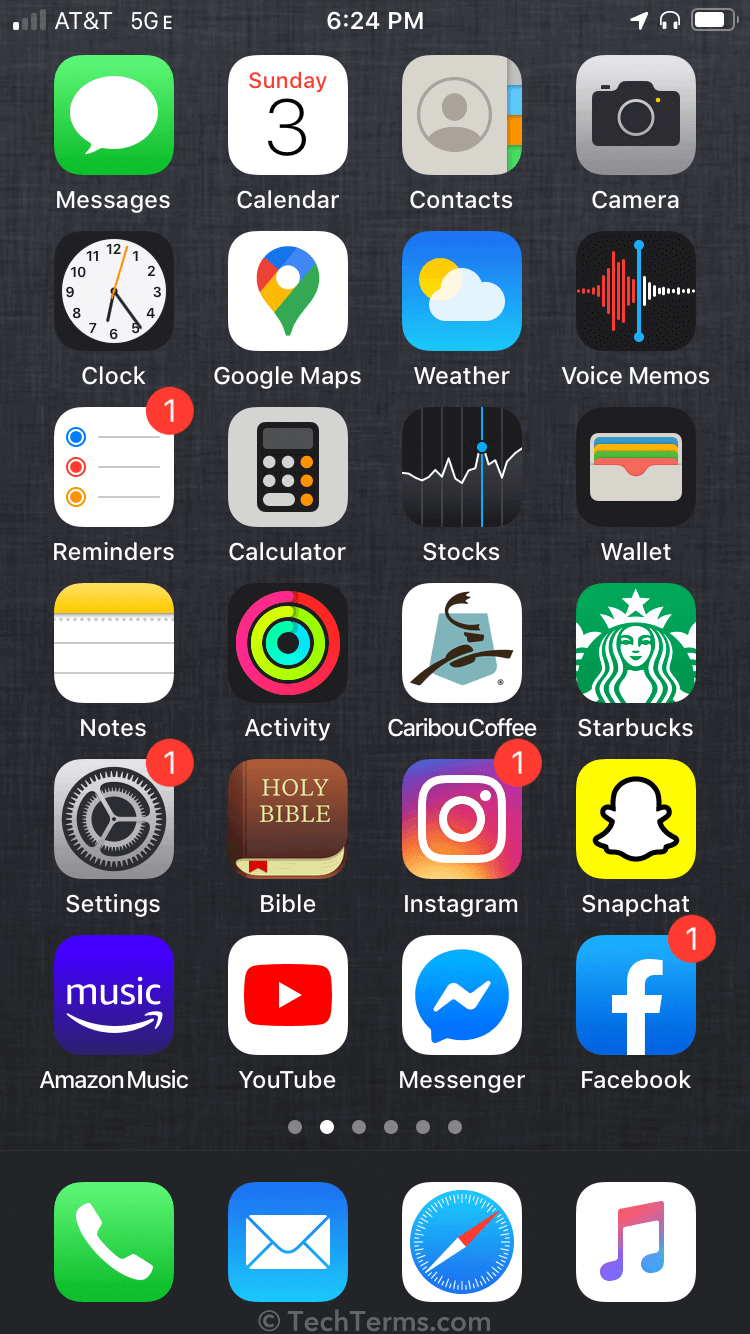This screenshot has width=750, height=1334.
Task: Launch Snapchat
Action: pos(635,819)
